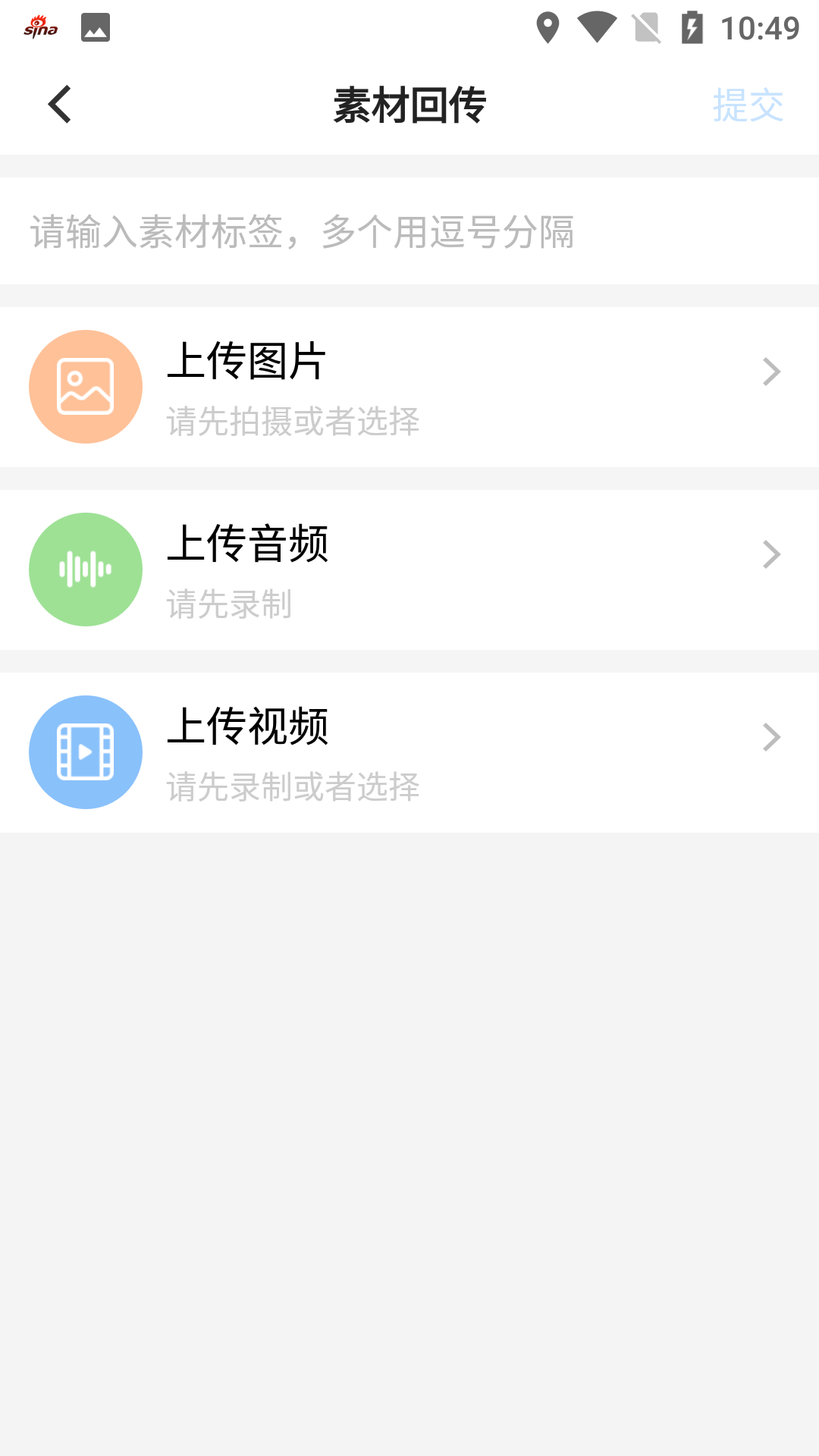Open 上传视频 to record a video
Screen dimensions: 819x1456
coord(409,752)
